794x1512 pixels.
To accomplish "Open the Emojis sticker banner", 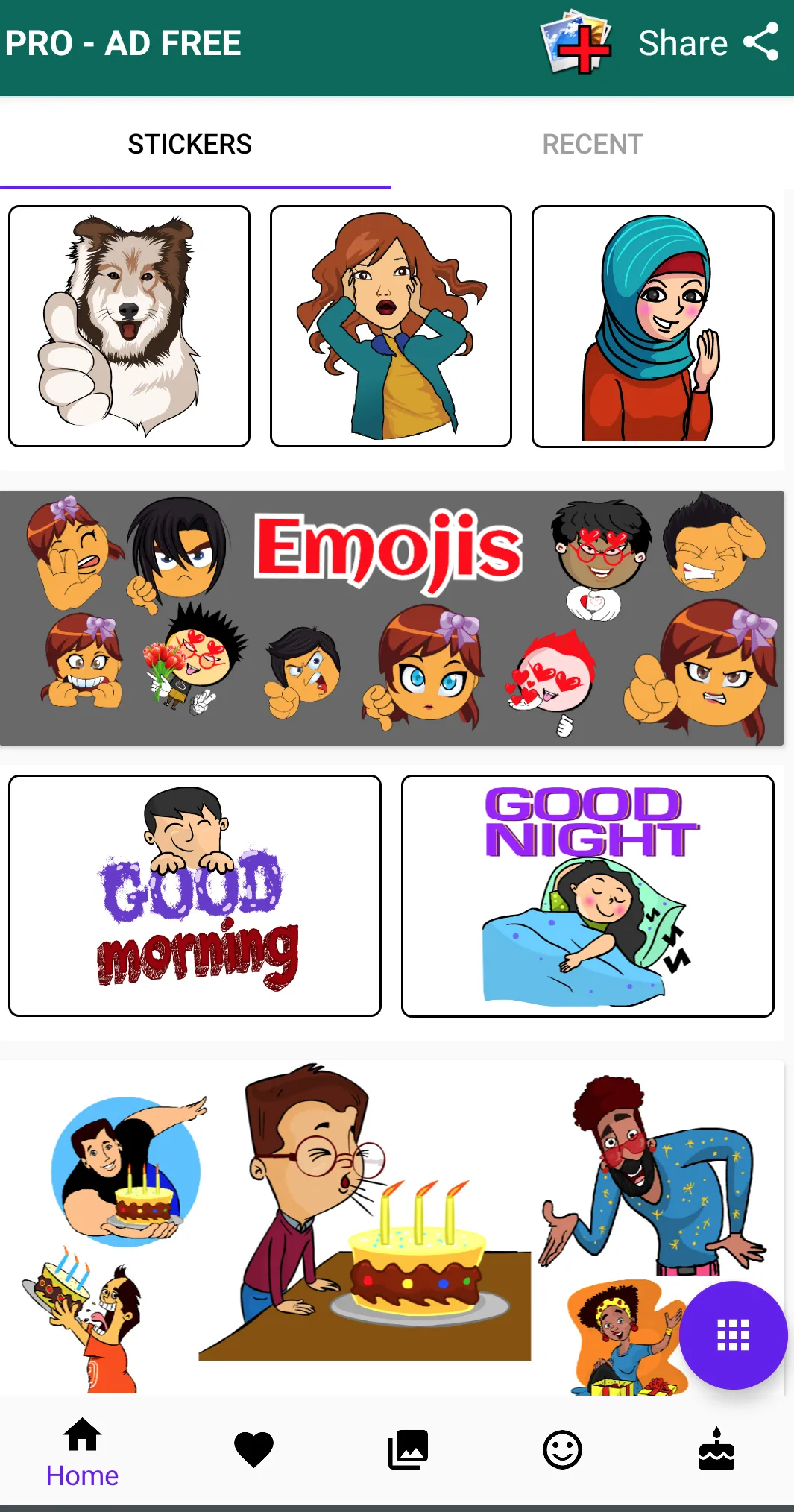I will point(391,617).
